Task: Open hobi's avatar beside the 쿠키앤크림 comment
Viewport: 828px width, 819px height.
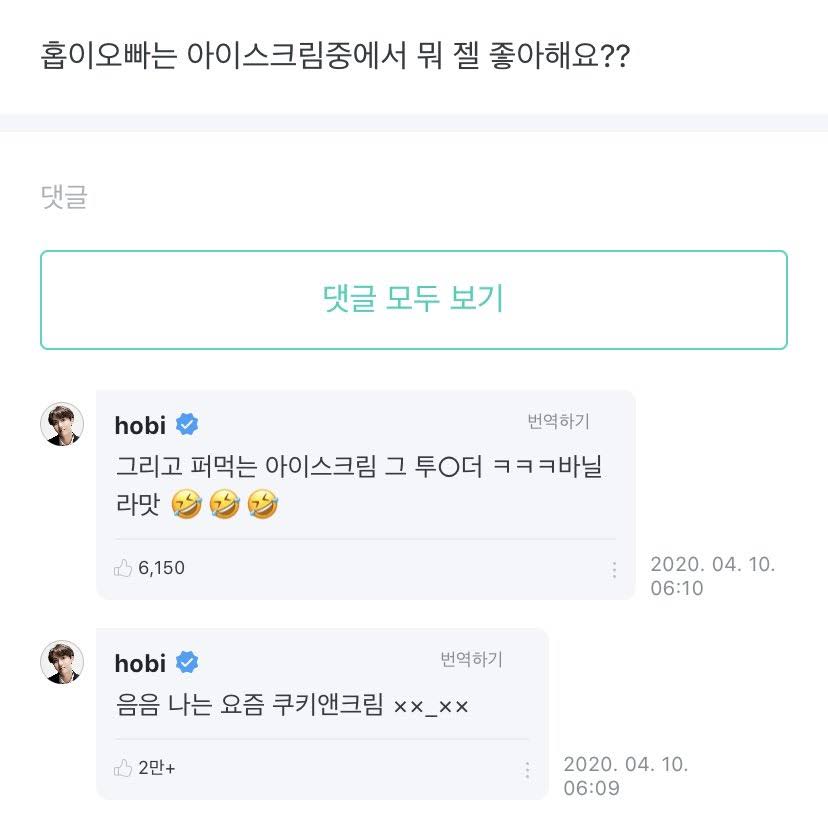Action: (61, 662)
